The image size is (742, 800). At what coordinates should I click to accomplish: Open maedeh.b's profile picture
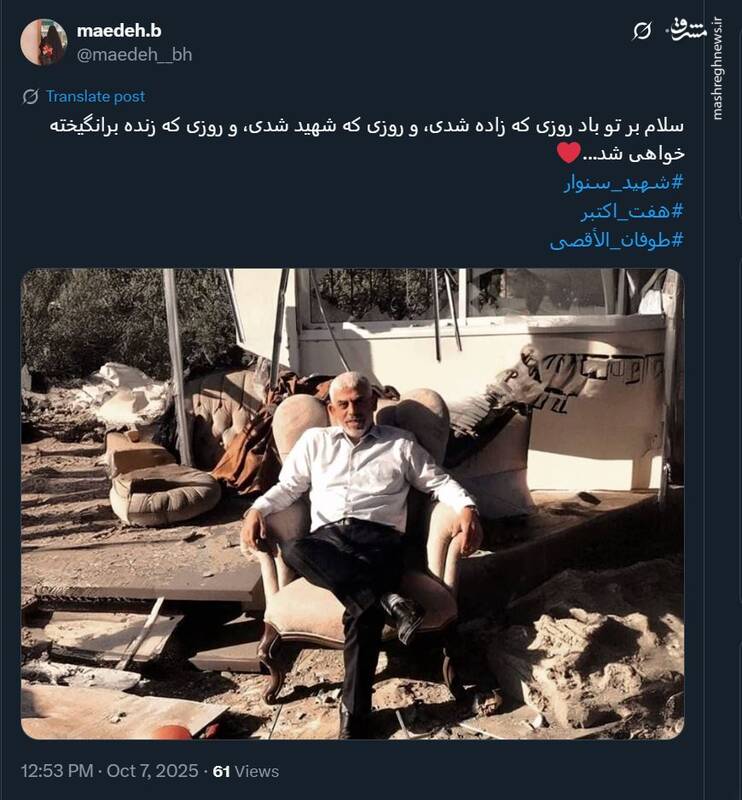click(44, 42)
